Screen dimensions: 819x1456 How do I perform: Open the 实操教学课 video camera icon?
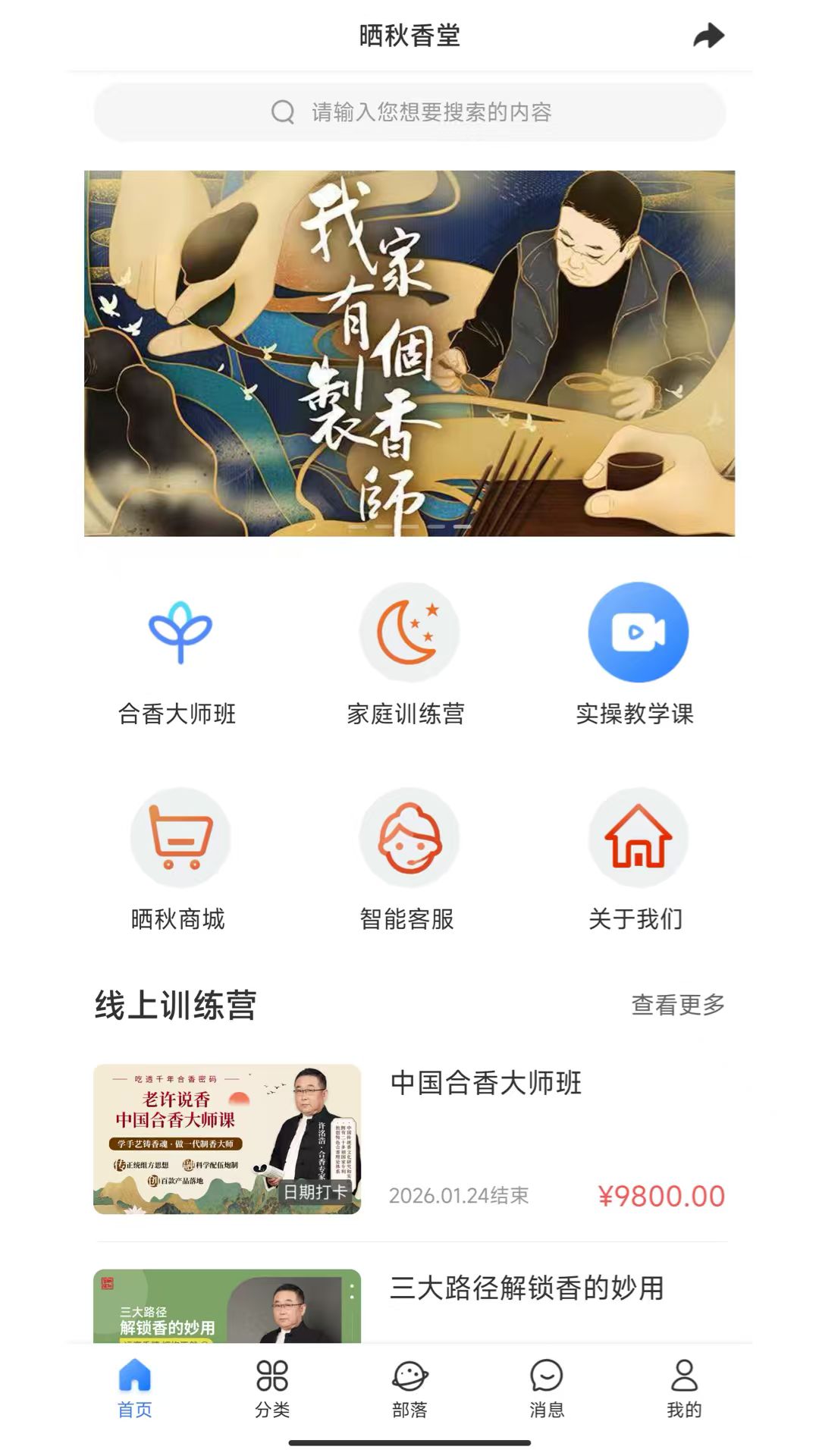[x=638, y=633]
